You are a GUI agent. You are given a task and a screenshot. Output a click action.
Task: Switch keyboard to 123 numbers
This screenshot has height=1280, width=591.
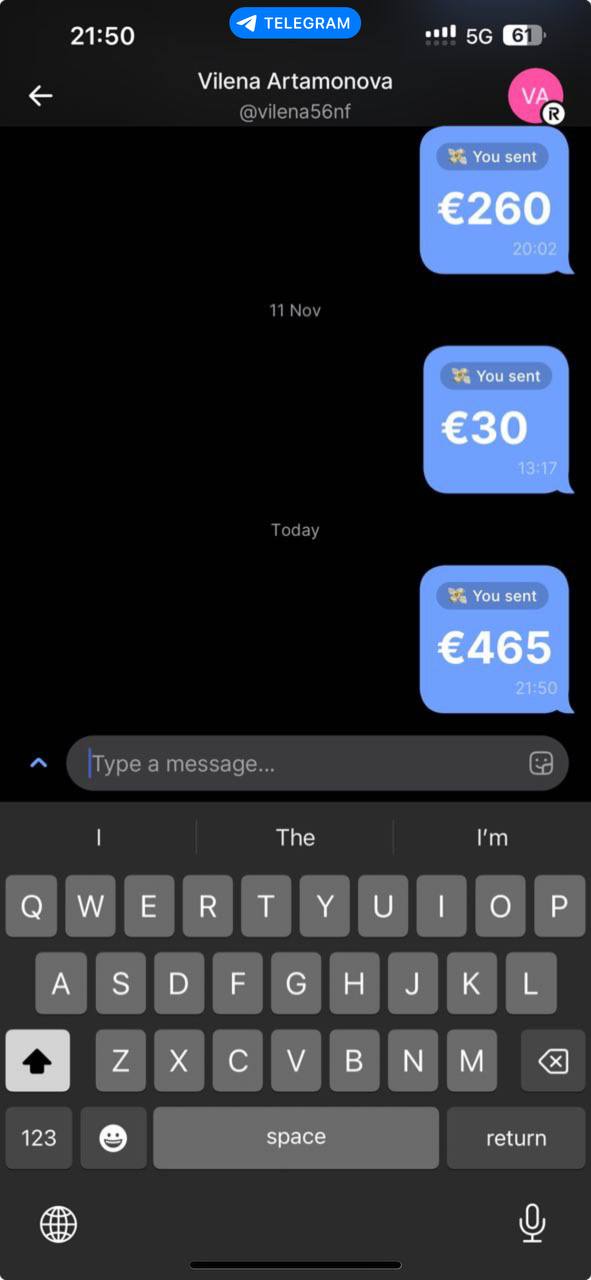[39, 1138]
